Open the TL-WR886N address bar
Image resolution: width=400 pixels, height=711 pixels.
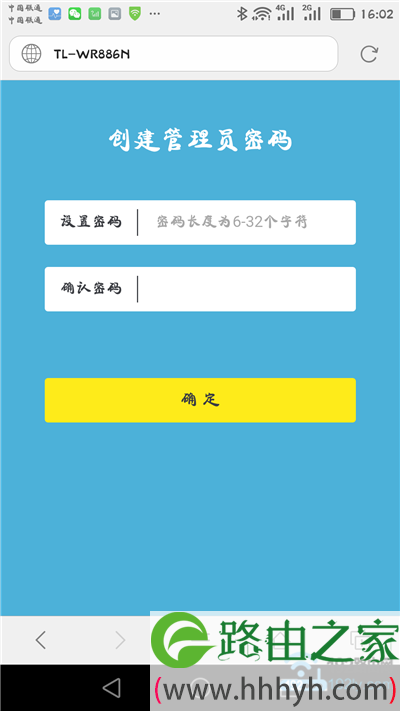[174, 54]
